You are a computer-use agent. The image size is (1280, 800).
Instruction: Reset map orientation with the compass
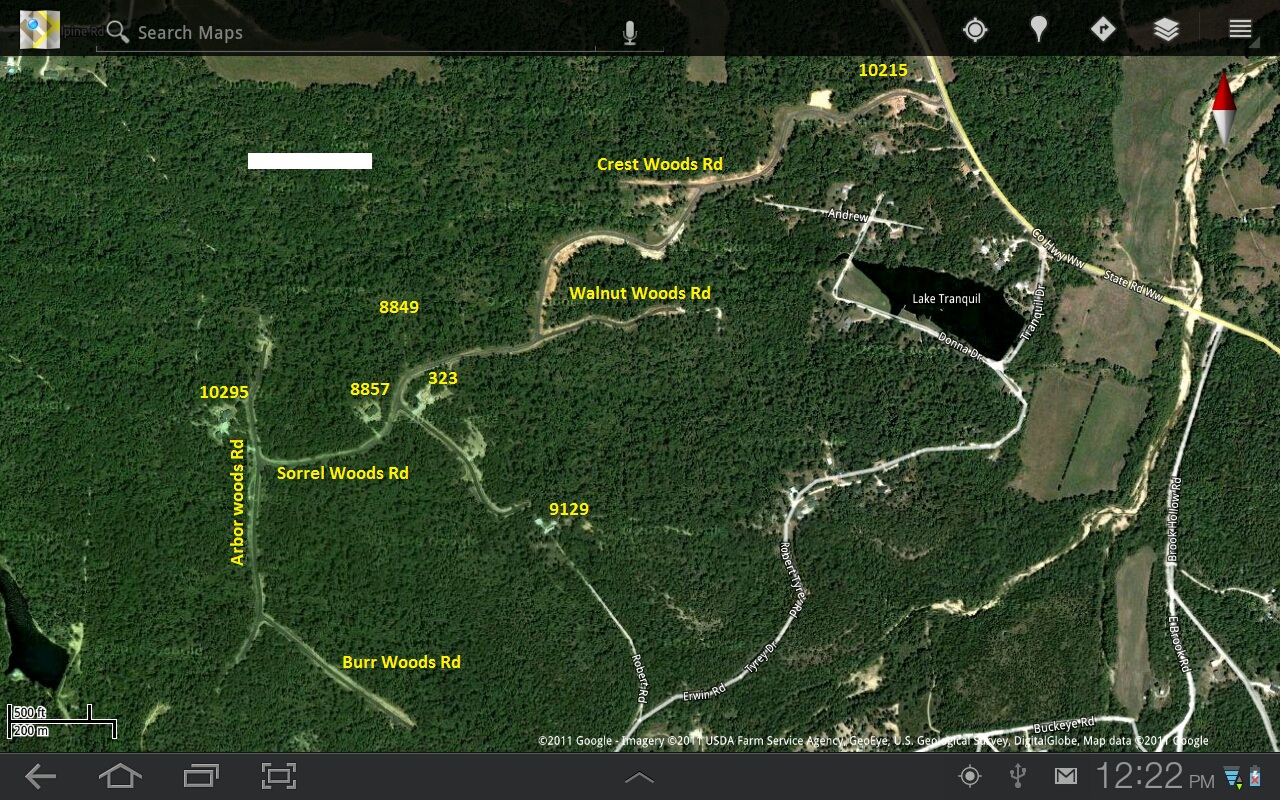1224,108
